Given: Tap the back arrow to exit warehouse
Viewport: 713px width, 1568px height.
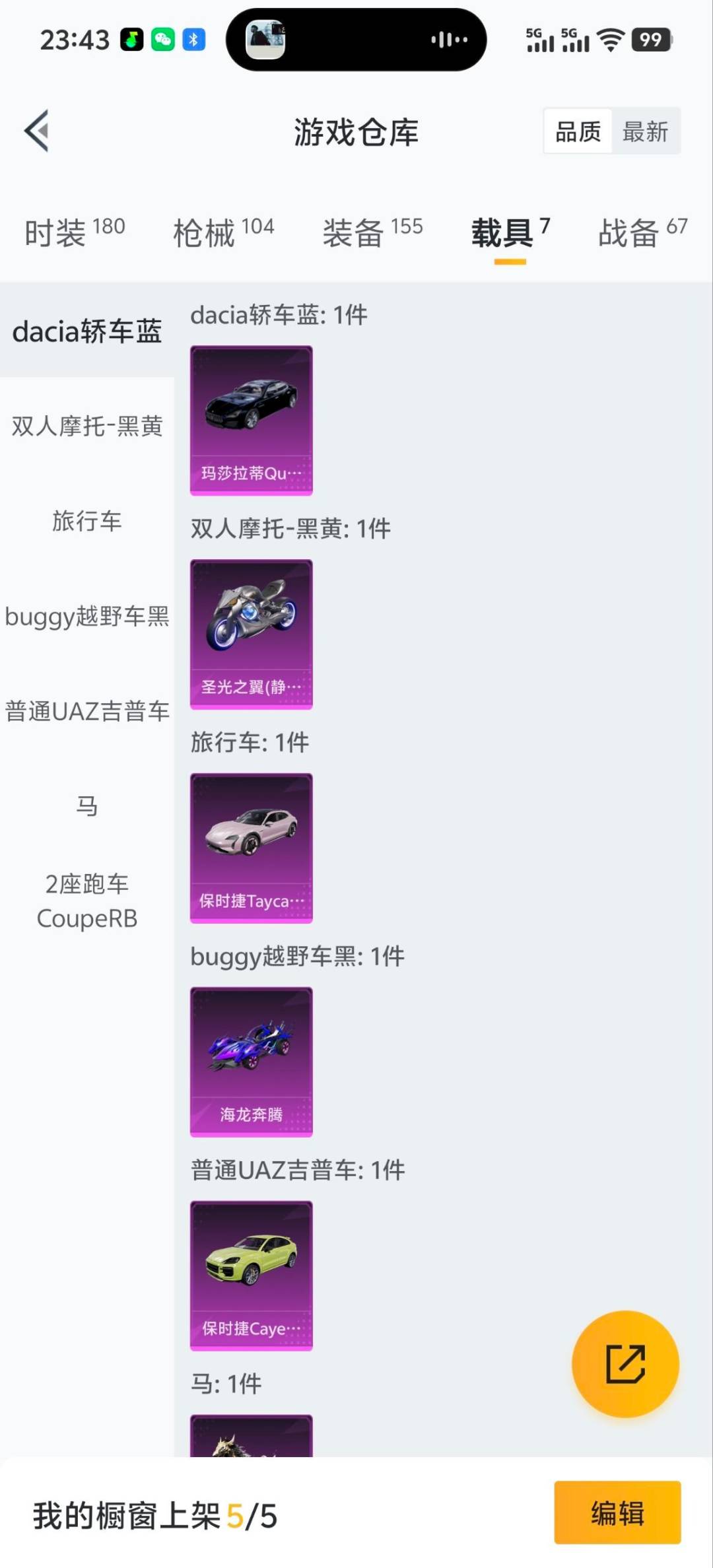Looking at the screenshot, I should pyautogui.click(x=36, y=130).
